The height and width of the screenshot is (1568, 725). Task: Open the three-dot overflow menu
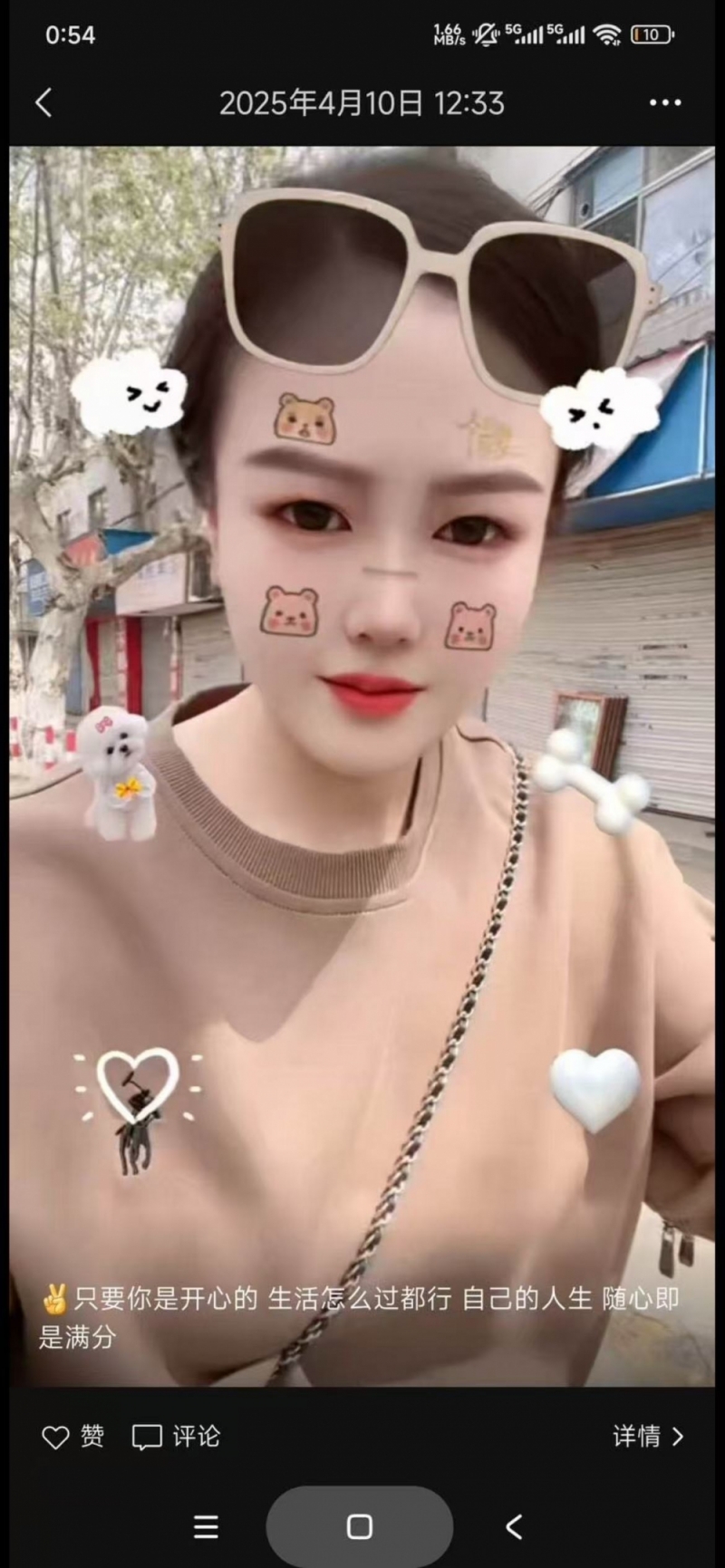[664, 102]
